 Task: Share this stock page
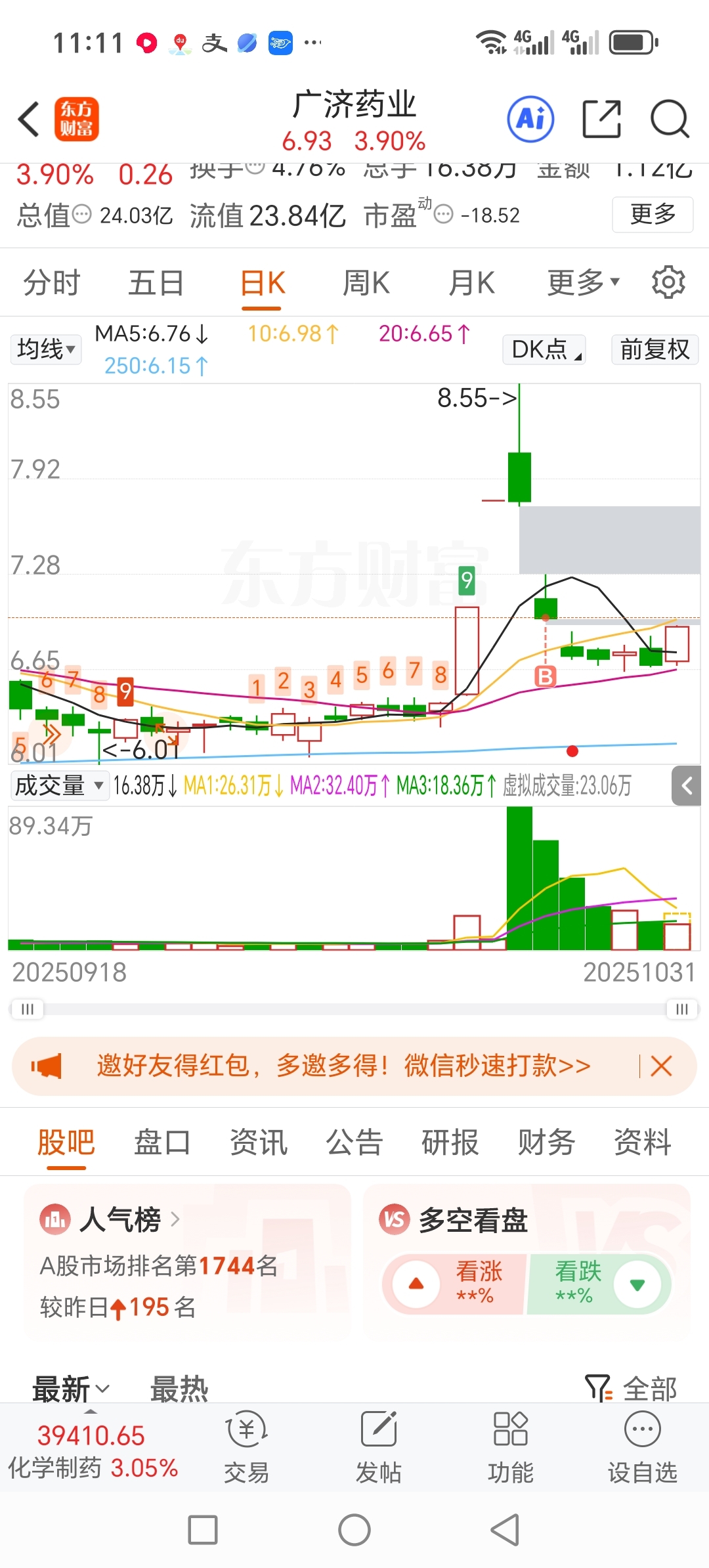(601, 120)
